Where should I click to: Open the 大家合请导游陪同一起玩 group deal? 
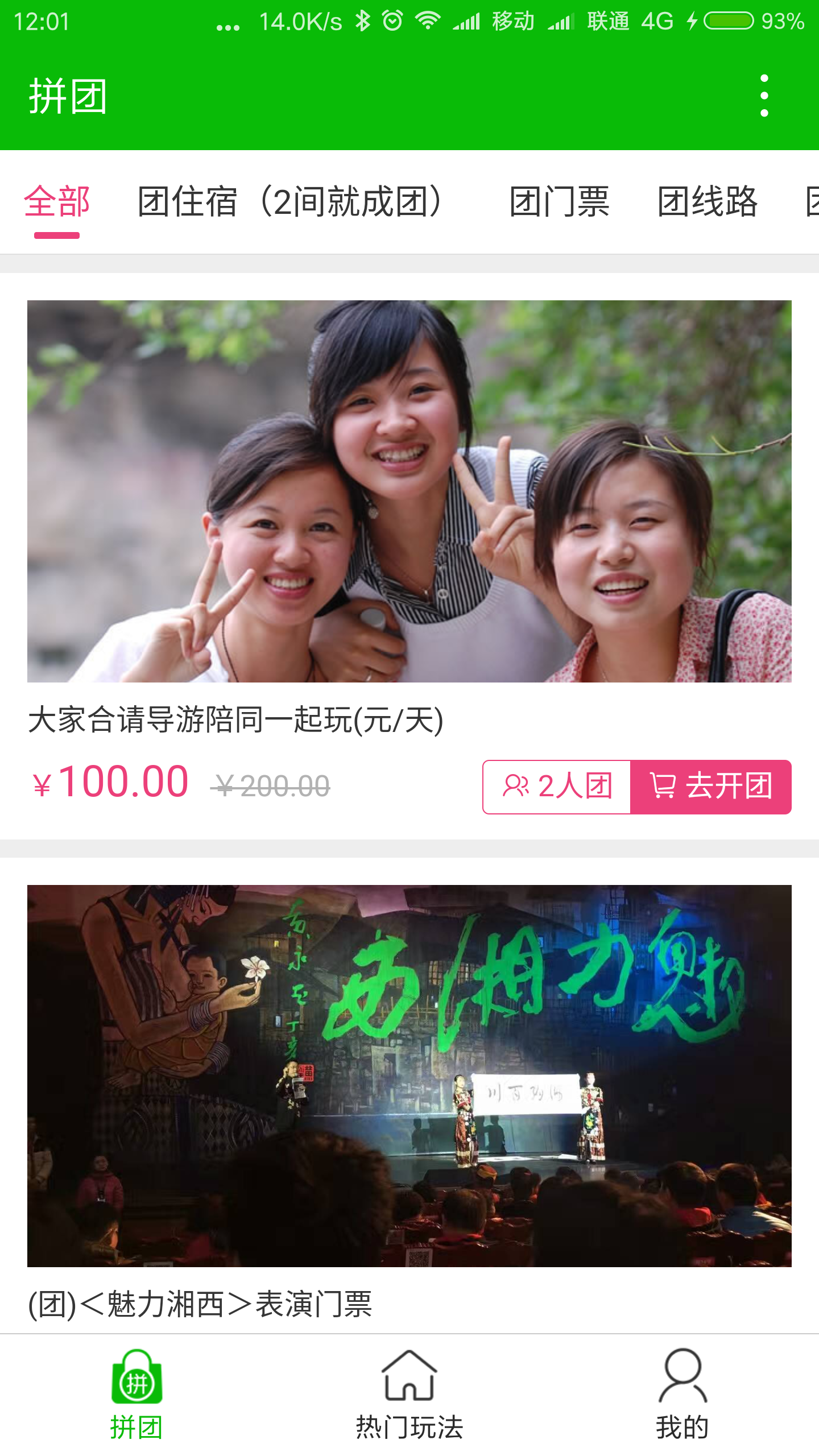click(x=409, y=491)
